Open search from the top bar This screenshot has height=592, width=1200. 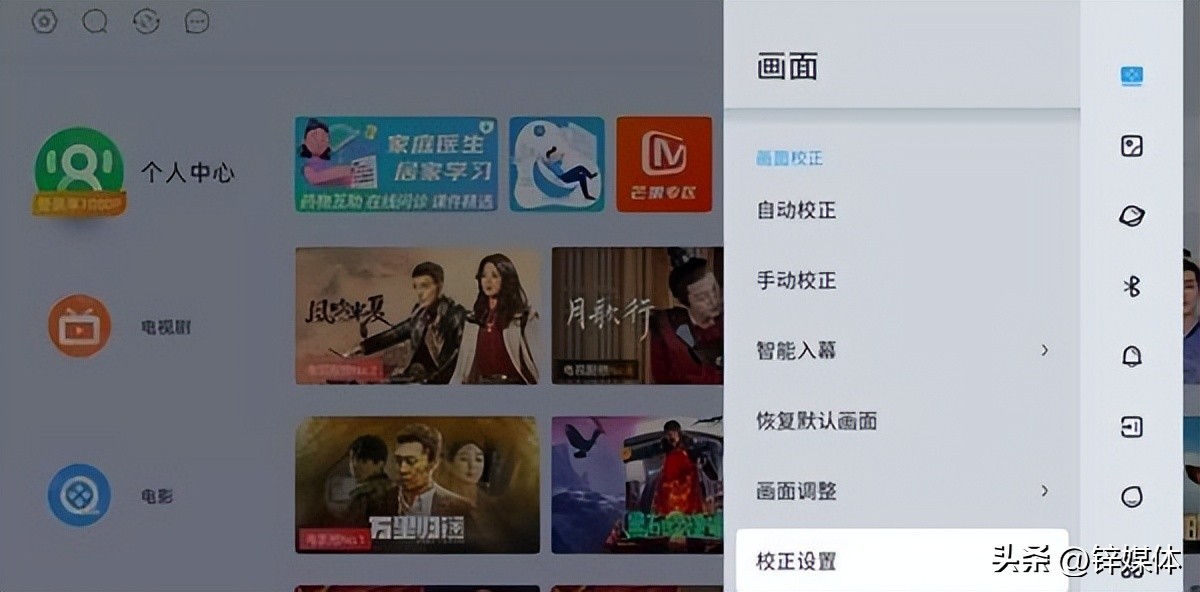(x=95, y=21)
